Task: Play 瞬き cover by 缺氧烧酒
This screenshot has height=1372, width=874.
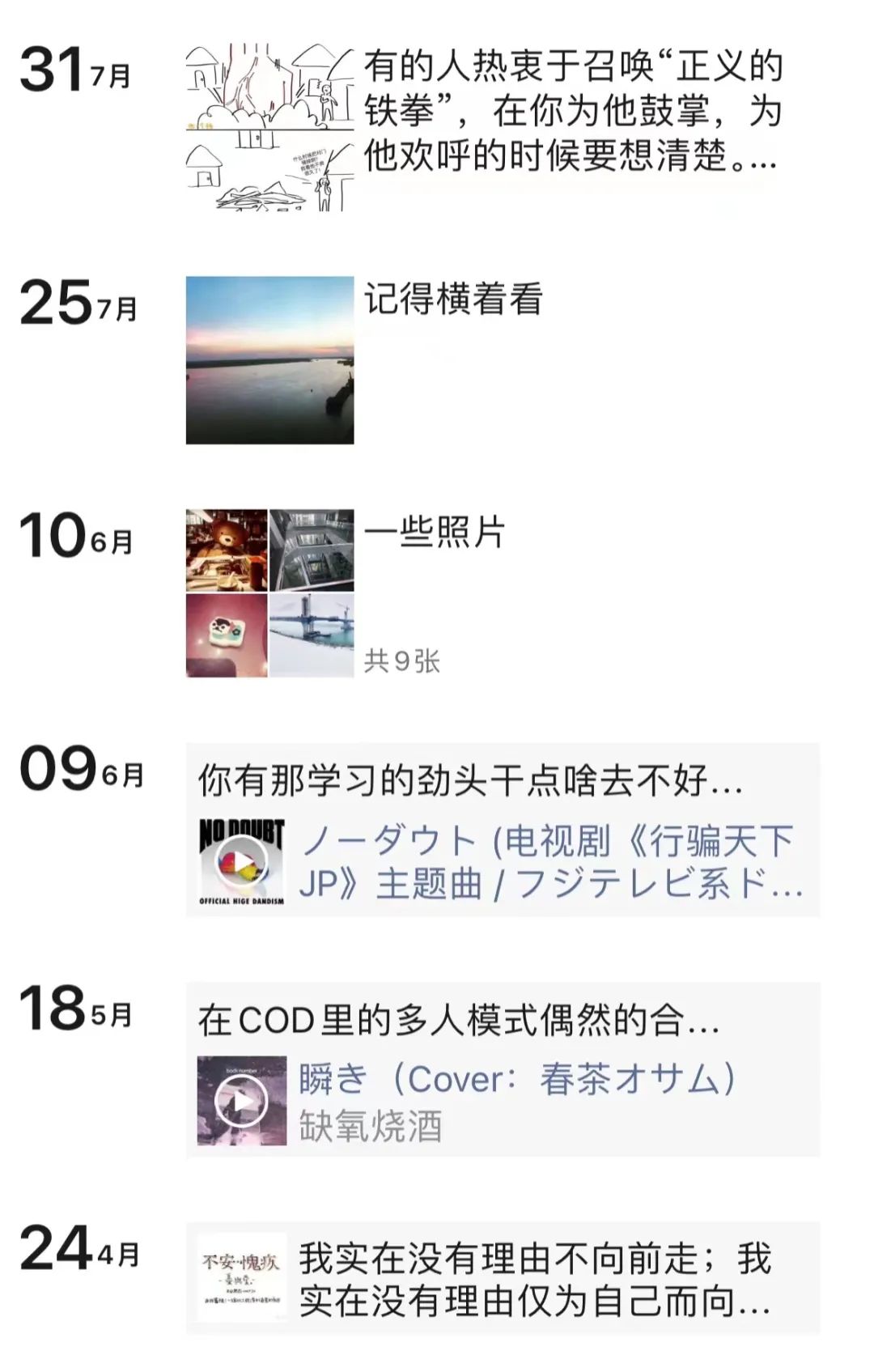Action: point(241,1101)
